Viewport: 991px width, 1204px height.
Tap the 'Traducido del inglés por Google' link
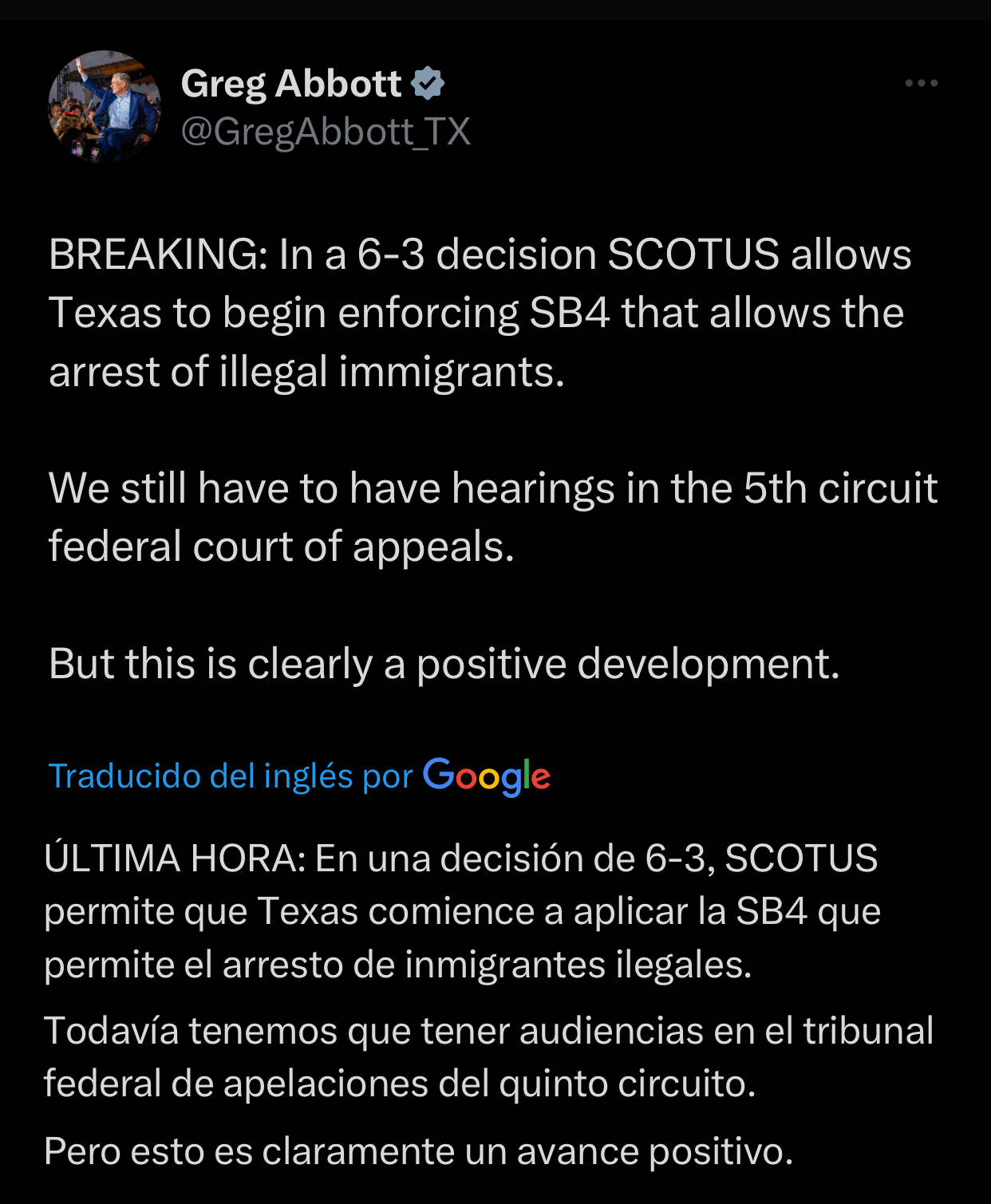tap(299, 776)
